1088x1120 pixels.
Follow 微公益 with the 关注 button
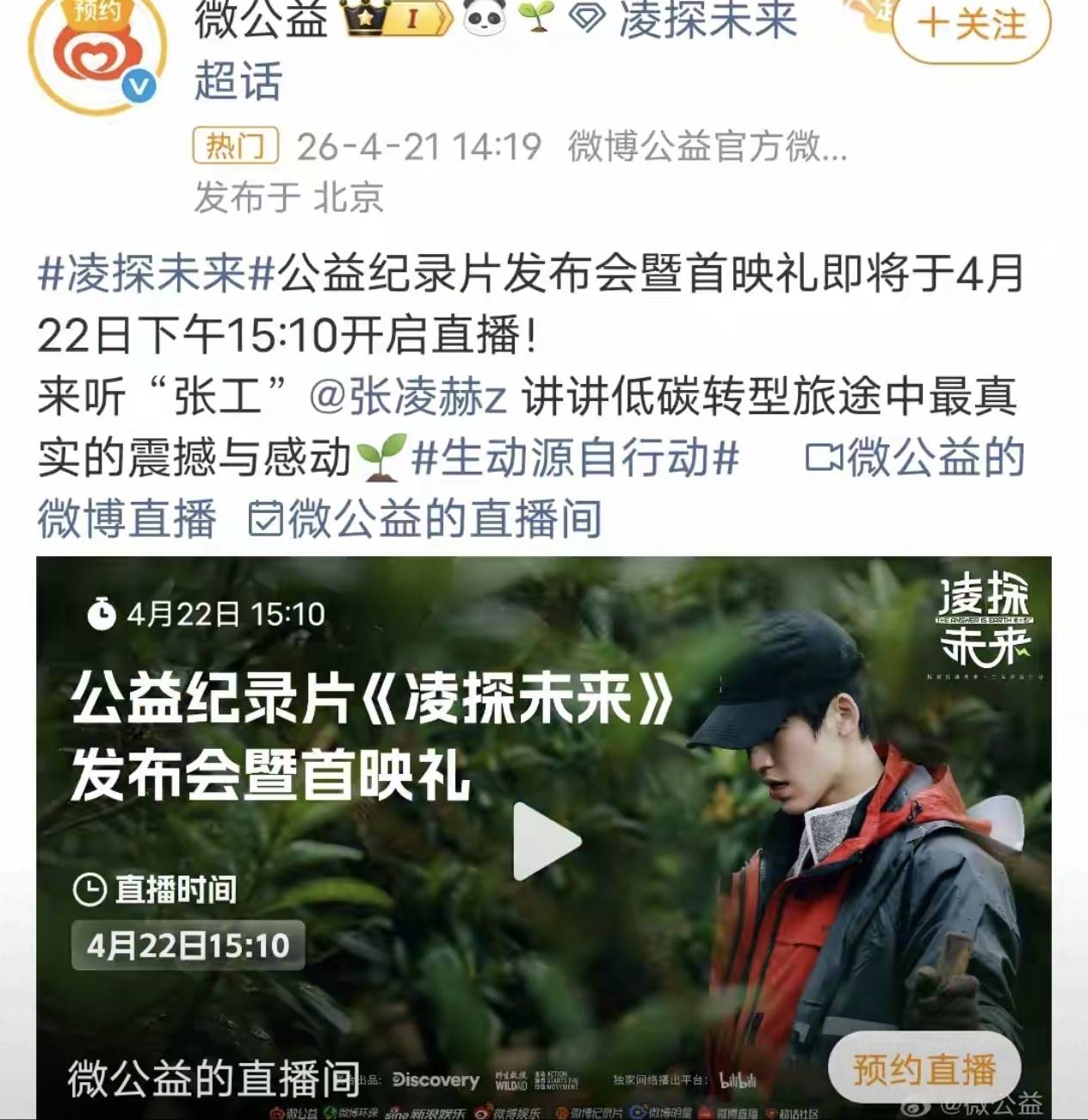tap(972, 25)
